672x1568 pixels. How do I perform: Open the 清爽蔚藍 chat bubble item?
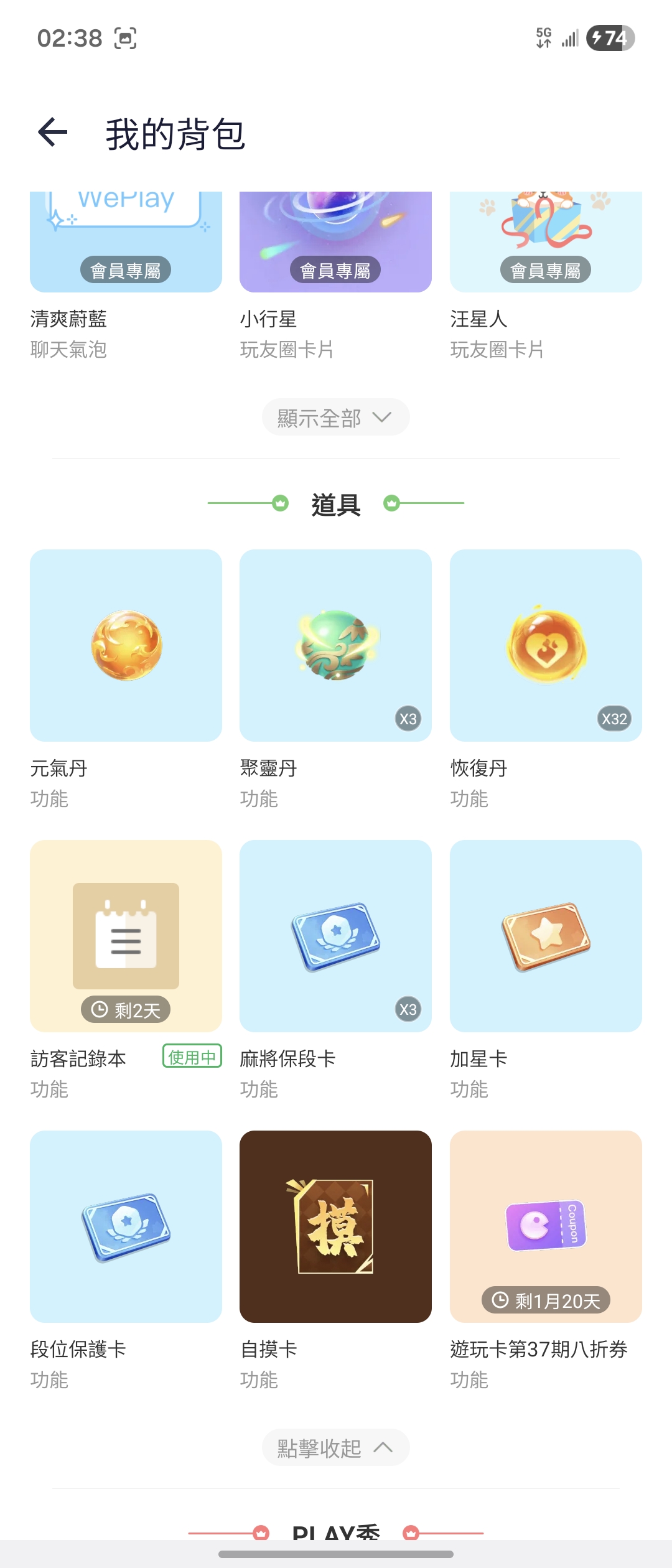click(126, 243)
